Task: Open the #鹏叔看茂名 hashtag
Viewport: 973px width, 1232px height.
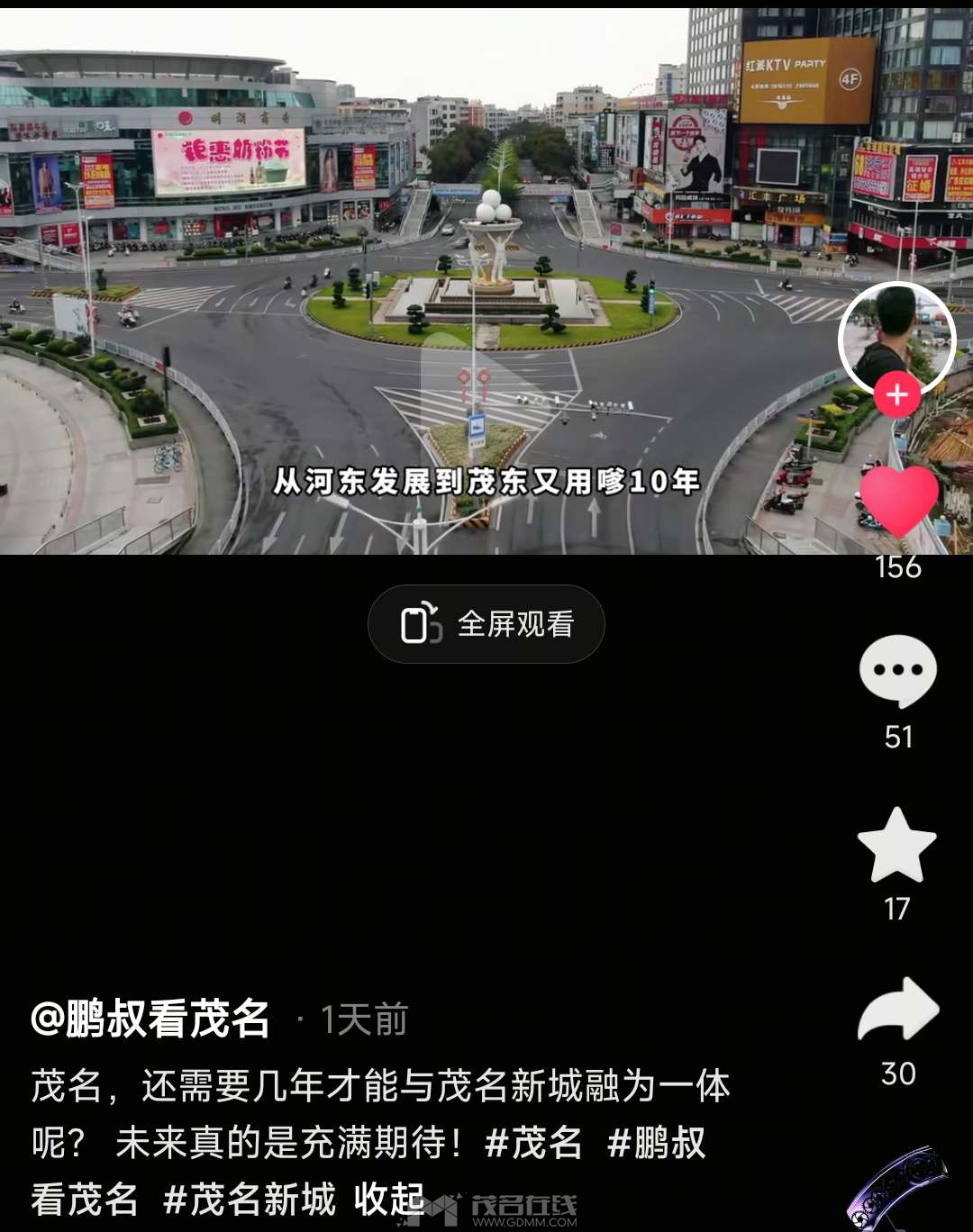Action: coord(656,1144)
